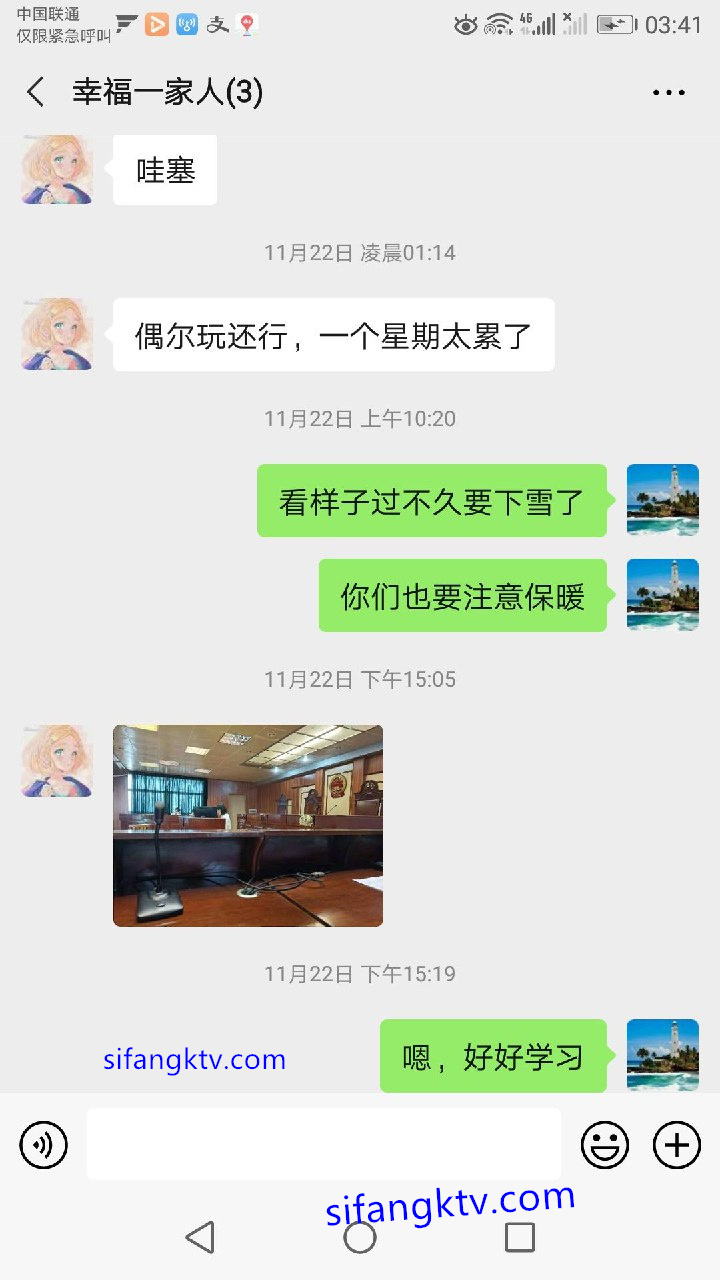Open the plus attachment menu
The width and height of the screenshot is (720, 1280).
pos(677,1144)
